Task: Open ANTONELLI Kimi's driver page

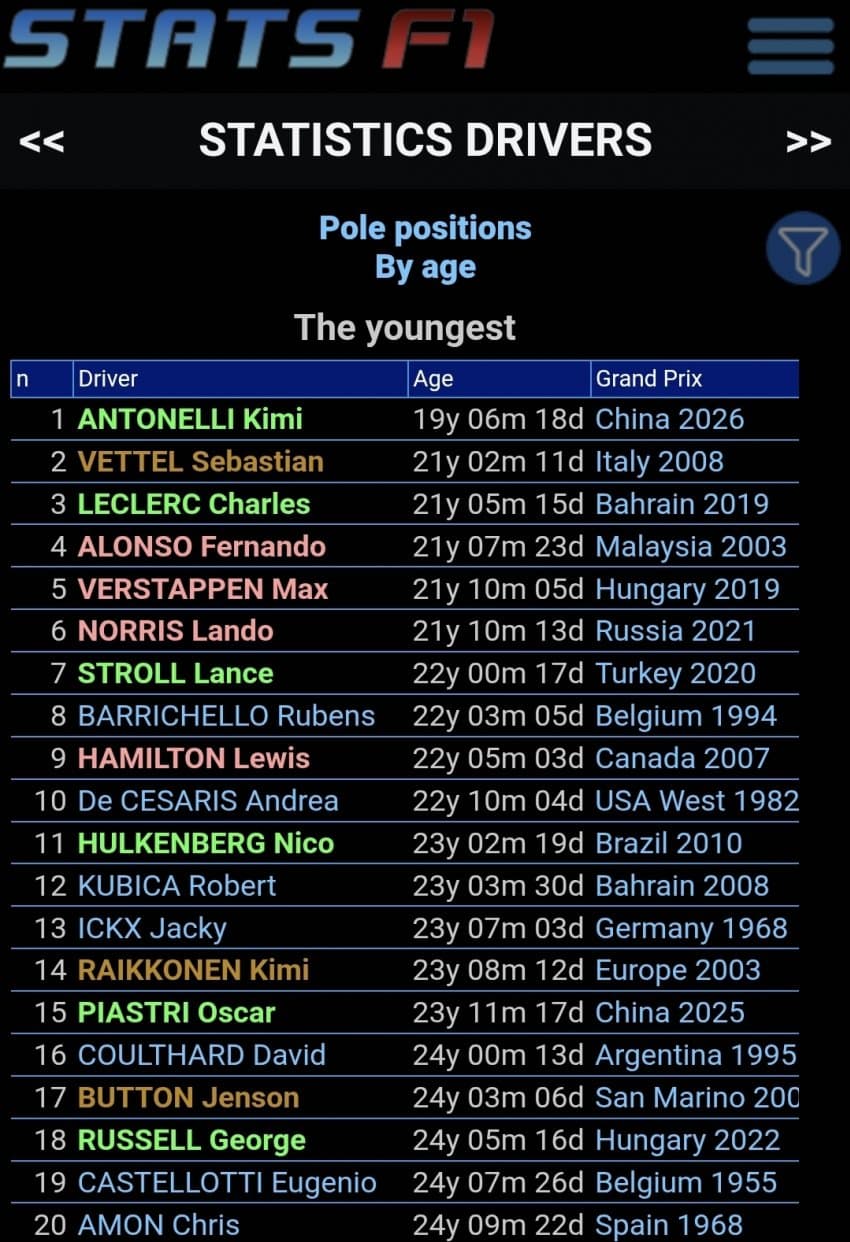Action: tap(190, 419)
